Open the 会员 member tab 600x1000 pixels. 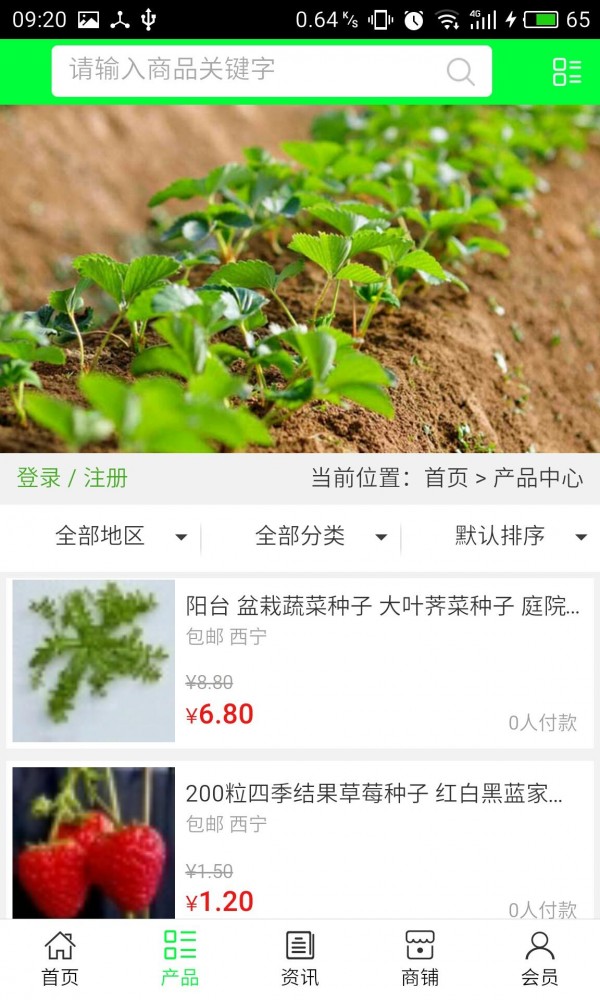pyautogui.click(x=540, y=958)
